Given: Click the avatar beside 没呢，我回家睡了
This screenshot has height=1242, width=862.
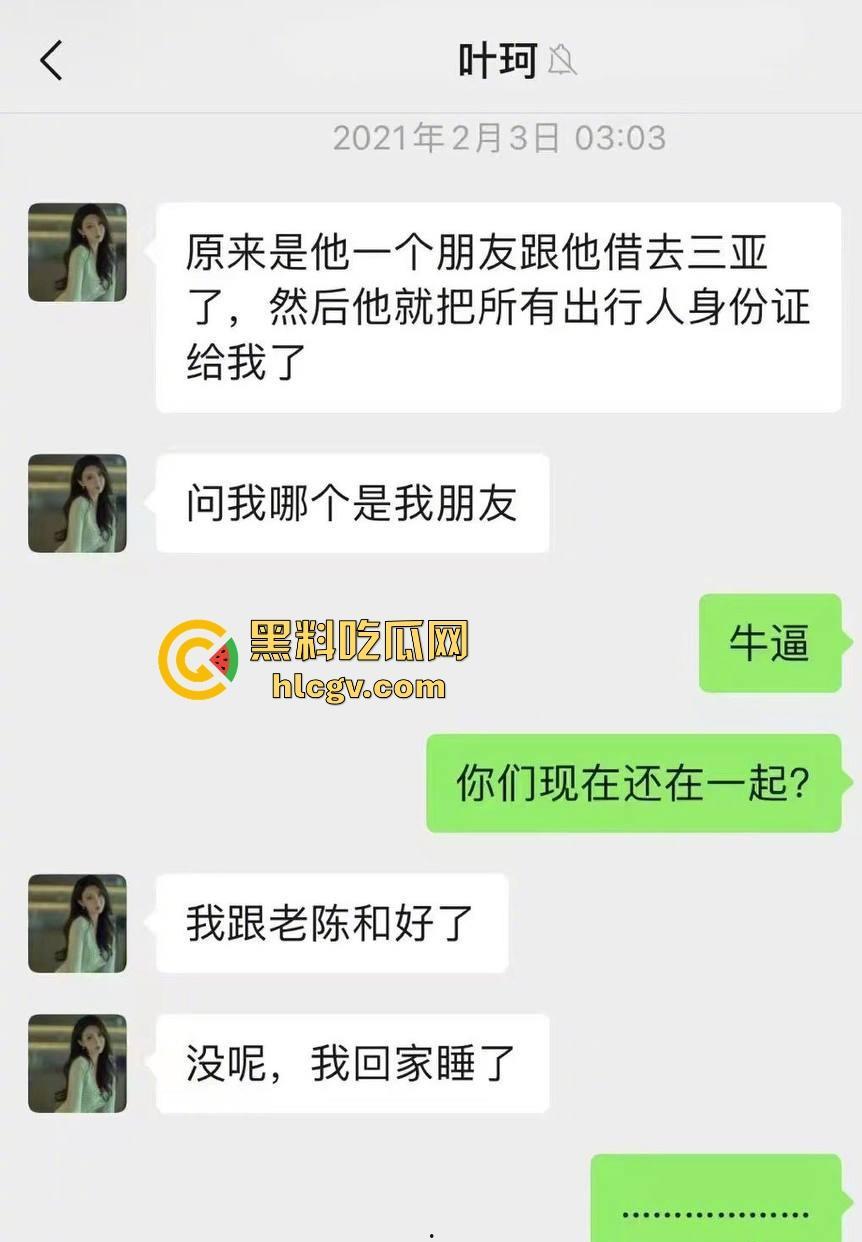Looking at the screenshot, I should (77, 1064).
